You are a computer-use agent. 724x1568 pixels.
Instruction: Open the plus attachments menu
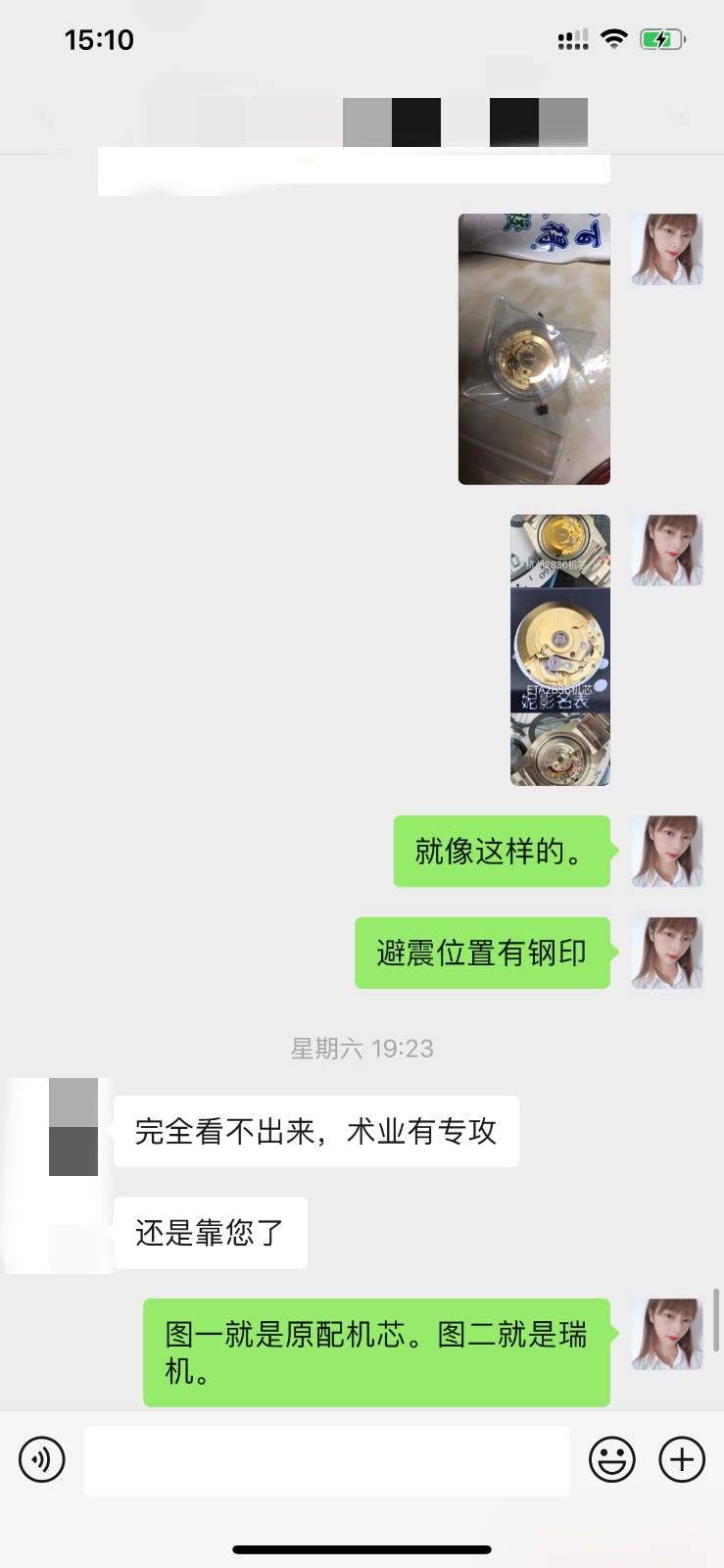[682, 1459]
